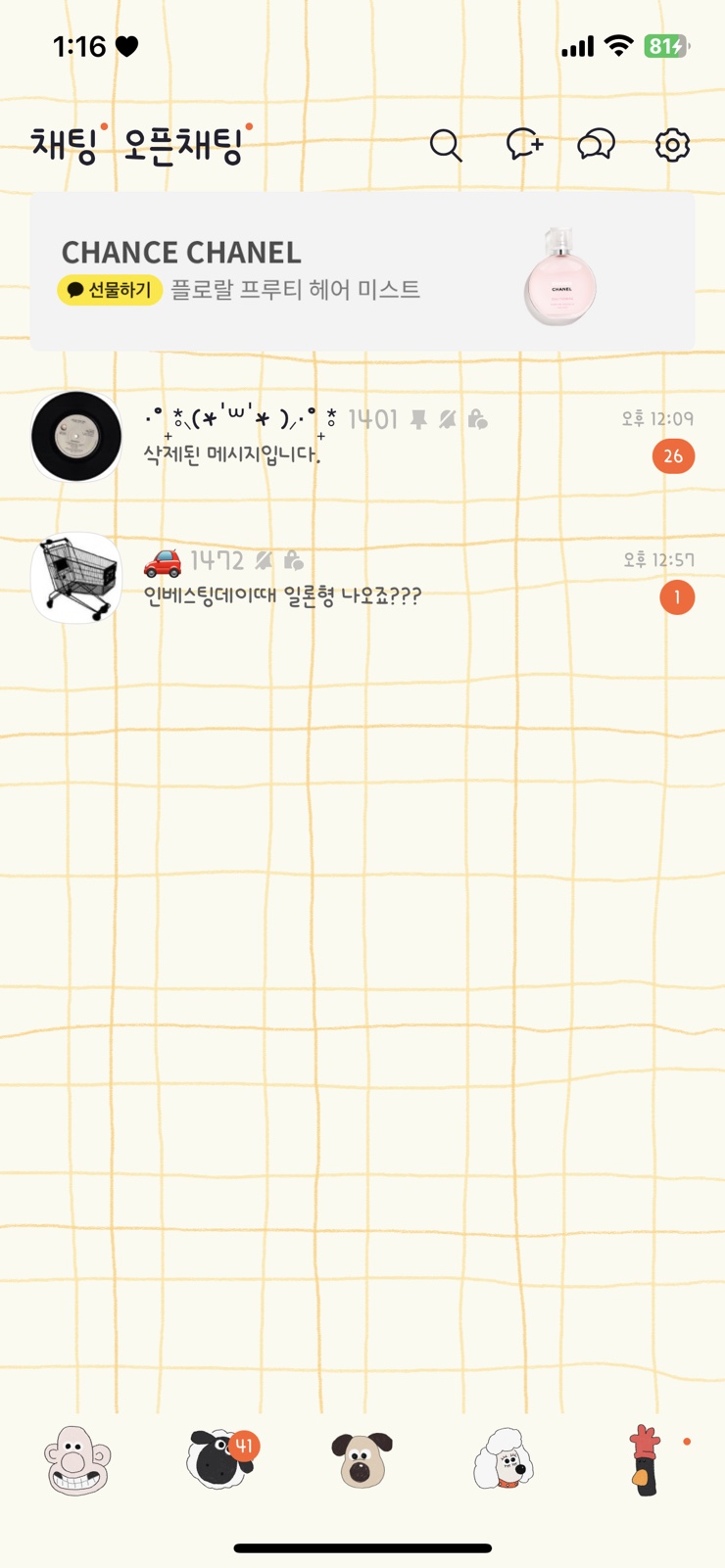The image size is (725, 1568).
Task: Switch to the brown-eared dog tab
Action: (x=362, y=1460)
